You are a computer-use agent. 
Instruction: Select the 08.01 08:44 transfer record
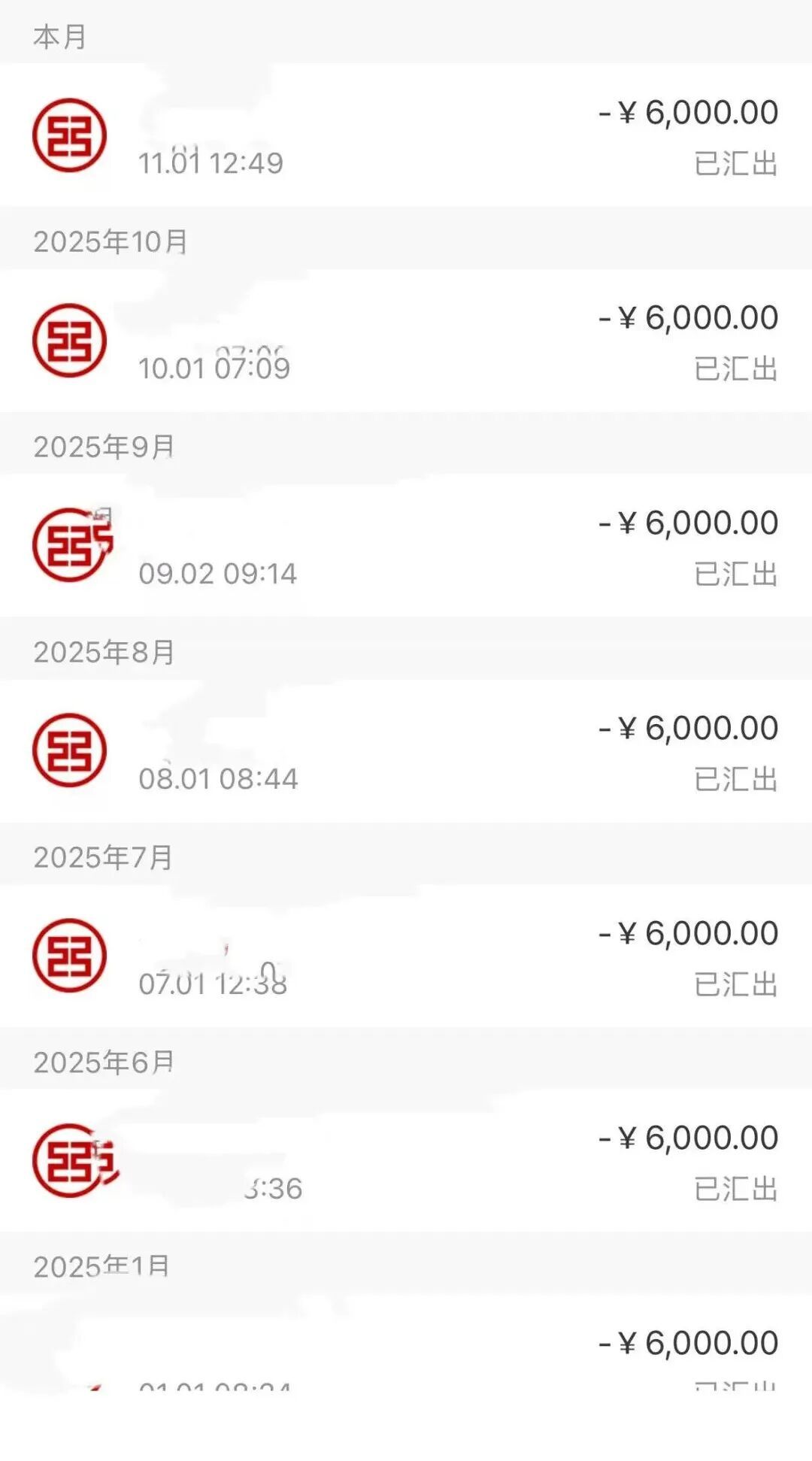tap(406, 752)
